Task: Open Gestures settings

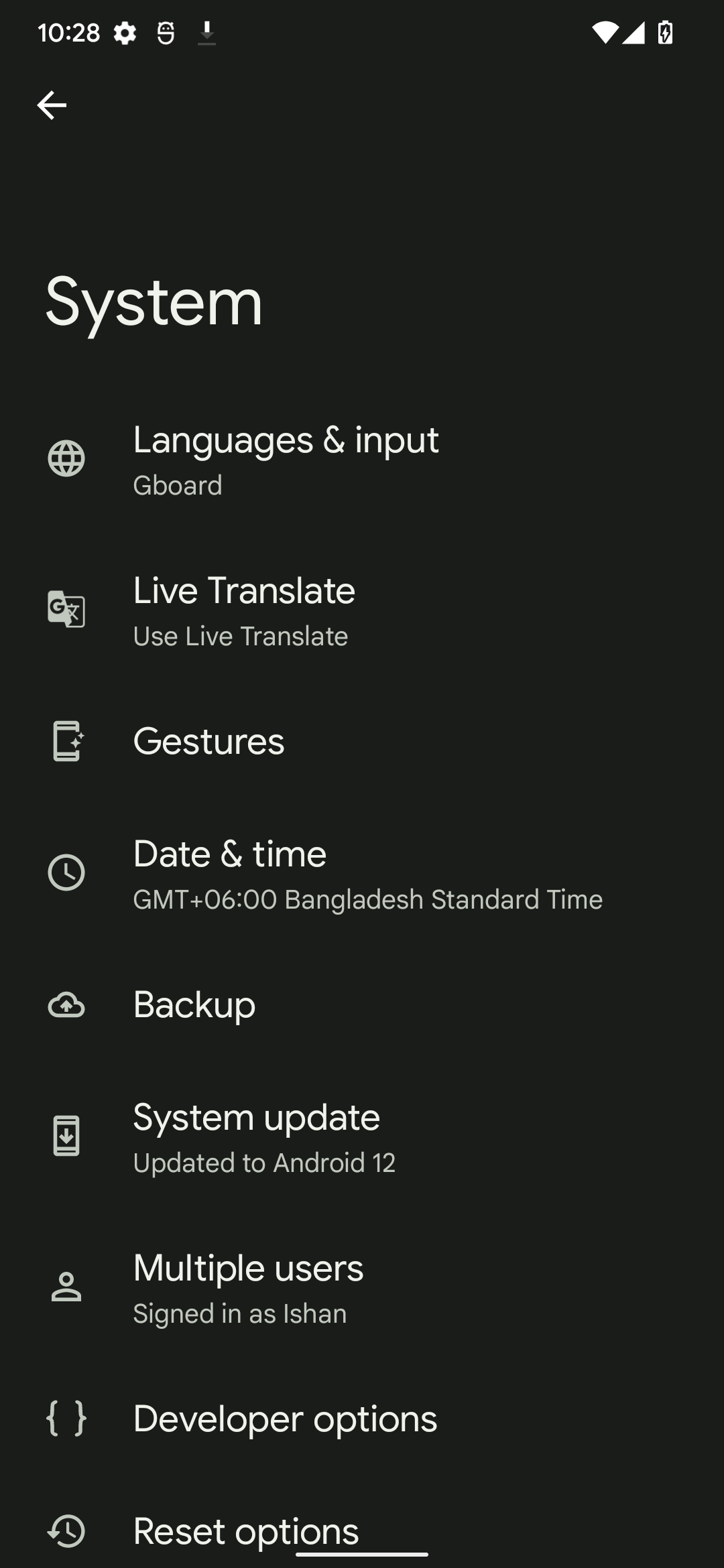Action: [362, 741]
